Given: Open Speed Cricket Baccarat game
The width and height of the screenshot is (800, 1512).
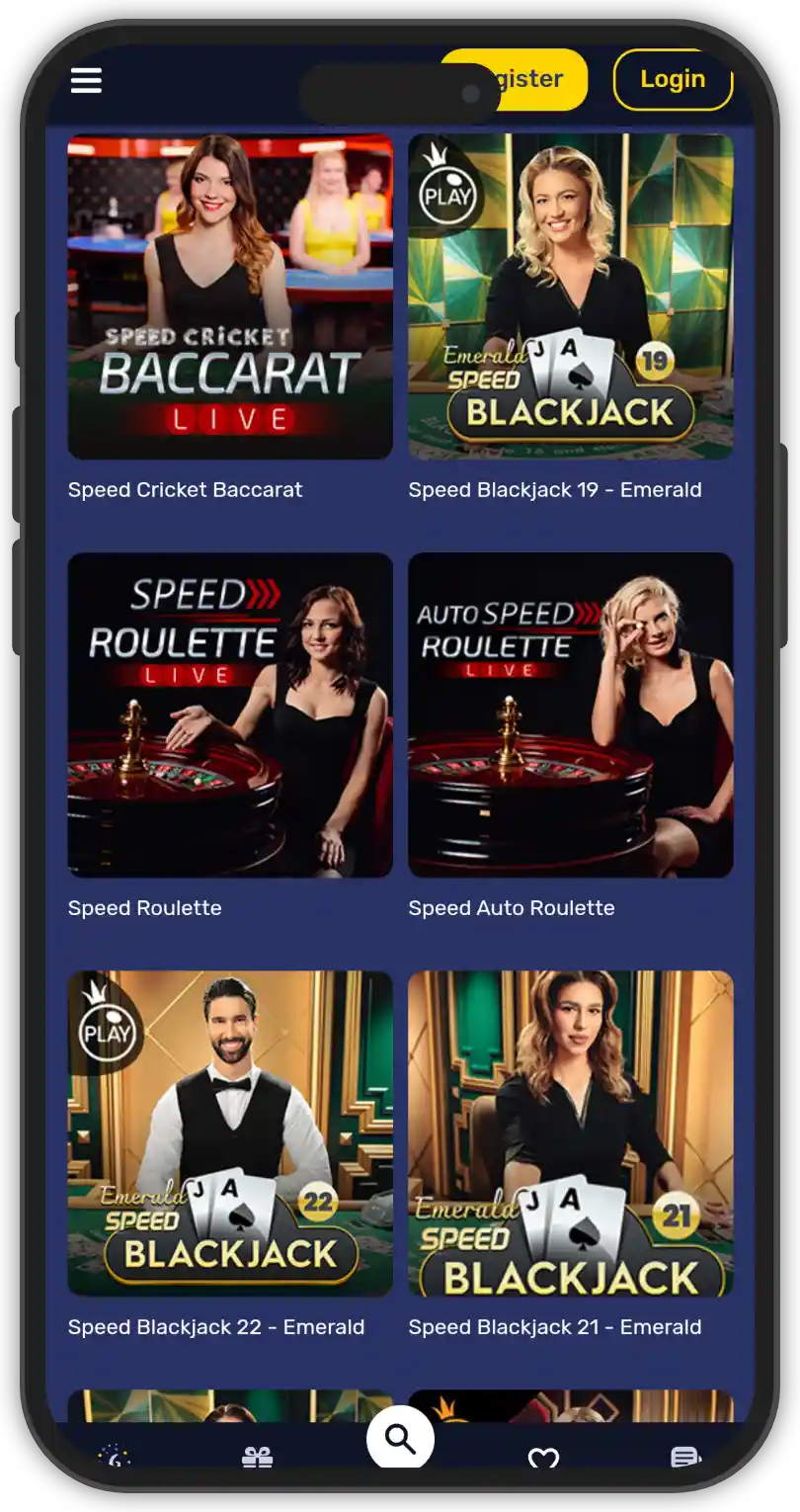Looking at the screenshot, I should 230,296.
